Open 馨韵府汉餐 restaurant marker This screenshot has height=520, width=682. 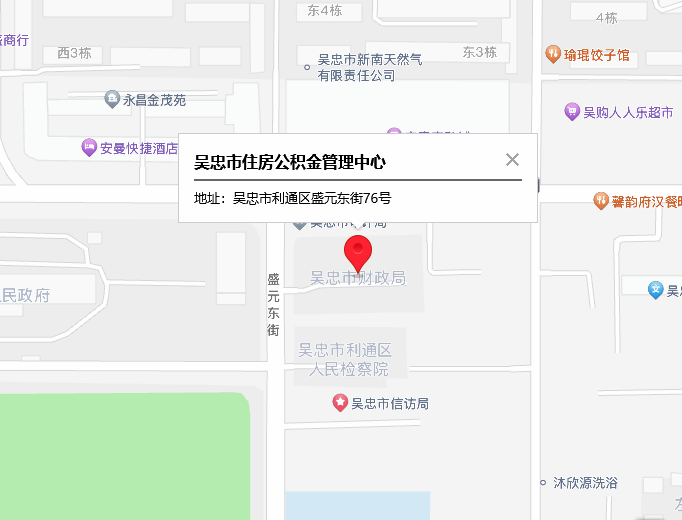601,200
